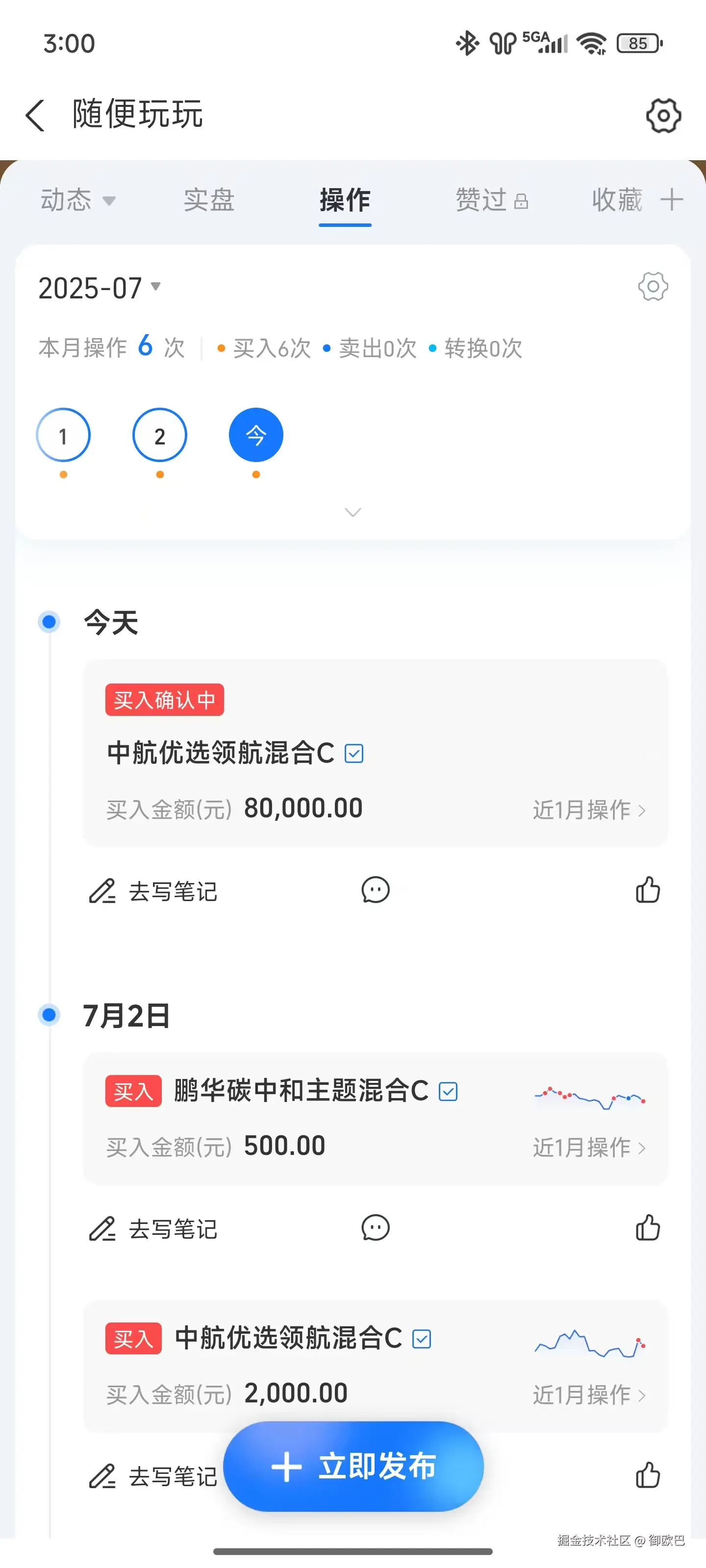This screenshot has width=706, height=1568.
Task: Open the comment bubble under the 今天 entry
Action: (375, 890)
